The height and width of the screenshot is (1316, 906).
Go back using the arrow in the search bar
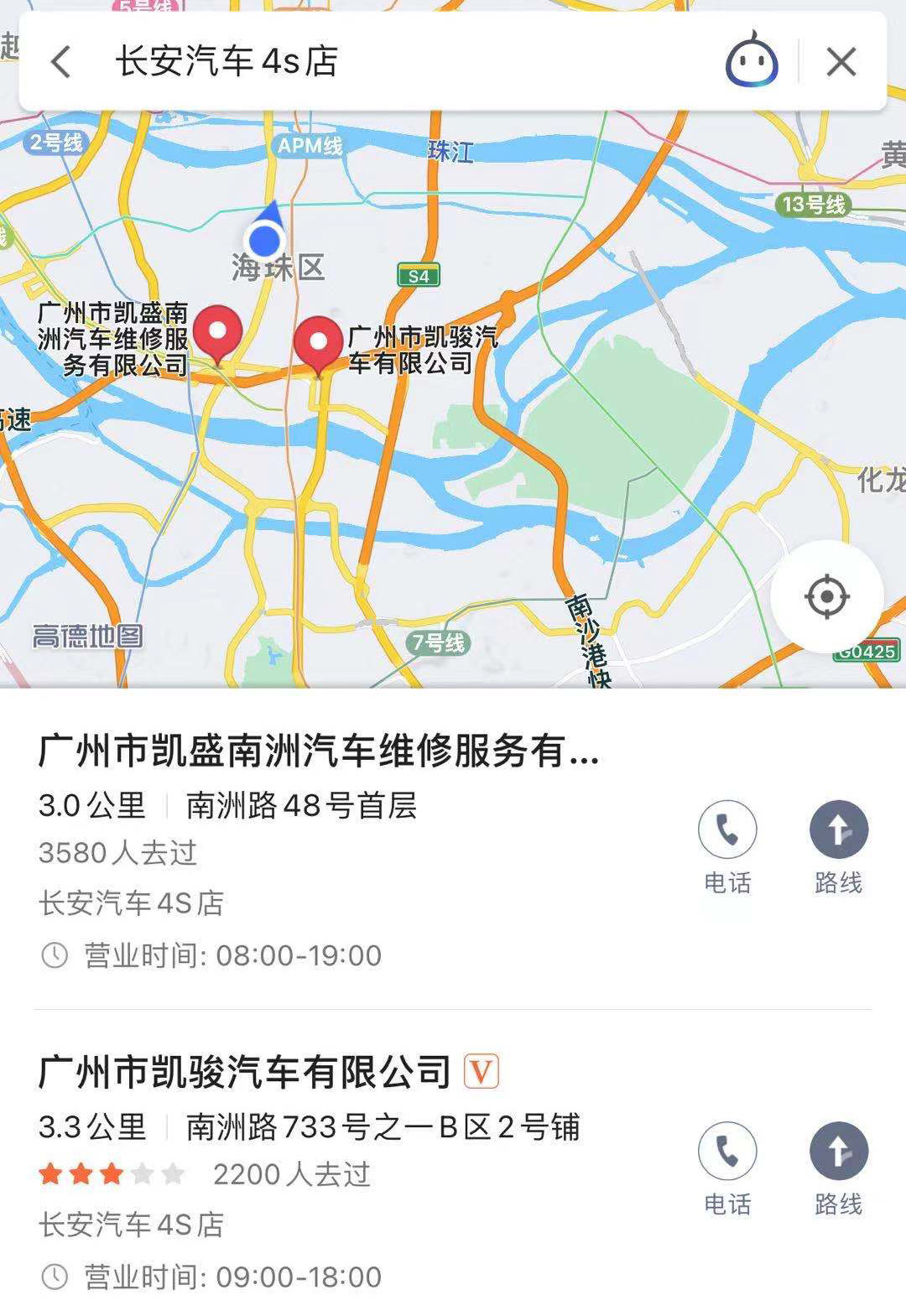60,62
